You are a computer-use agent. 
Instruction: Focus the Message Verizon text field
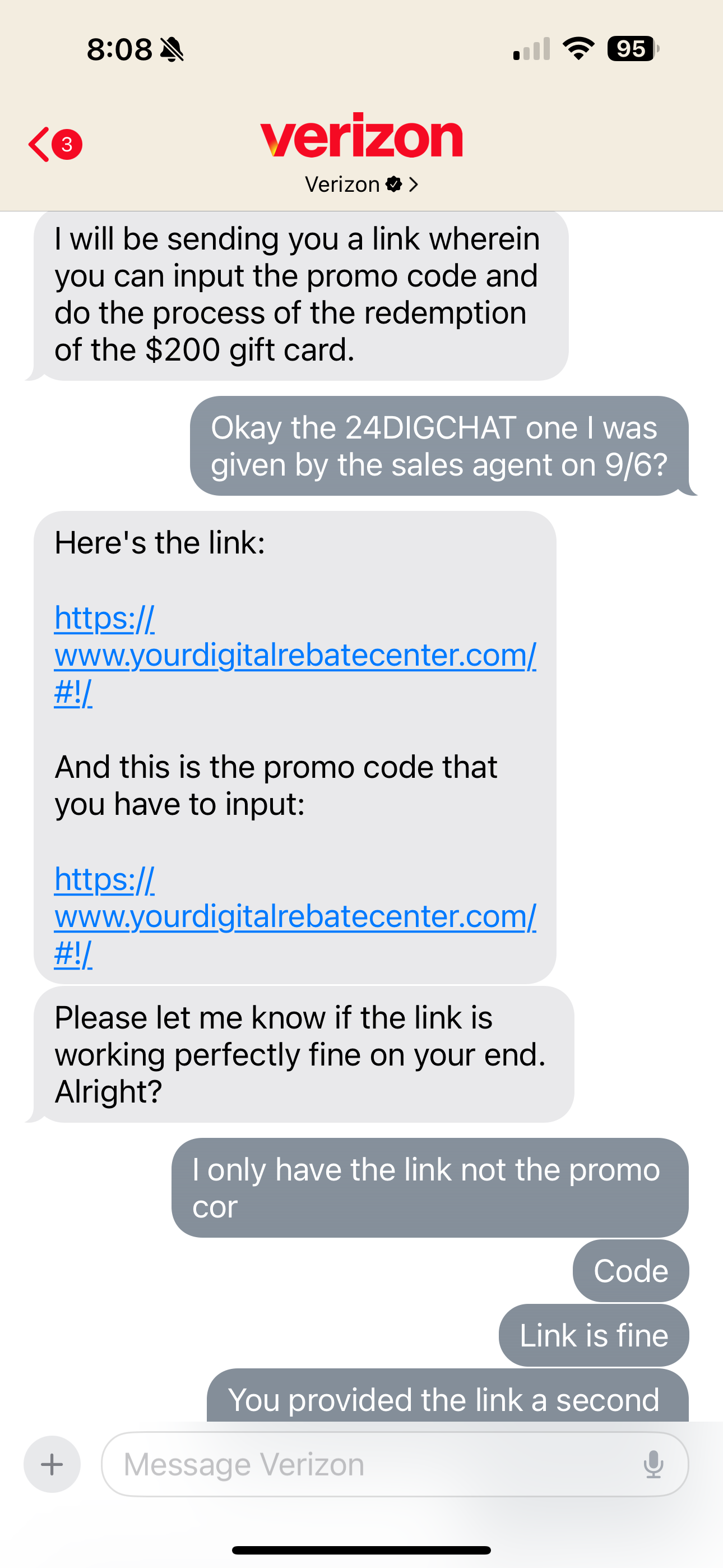(x=365, y=1464)
